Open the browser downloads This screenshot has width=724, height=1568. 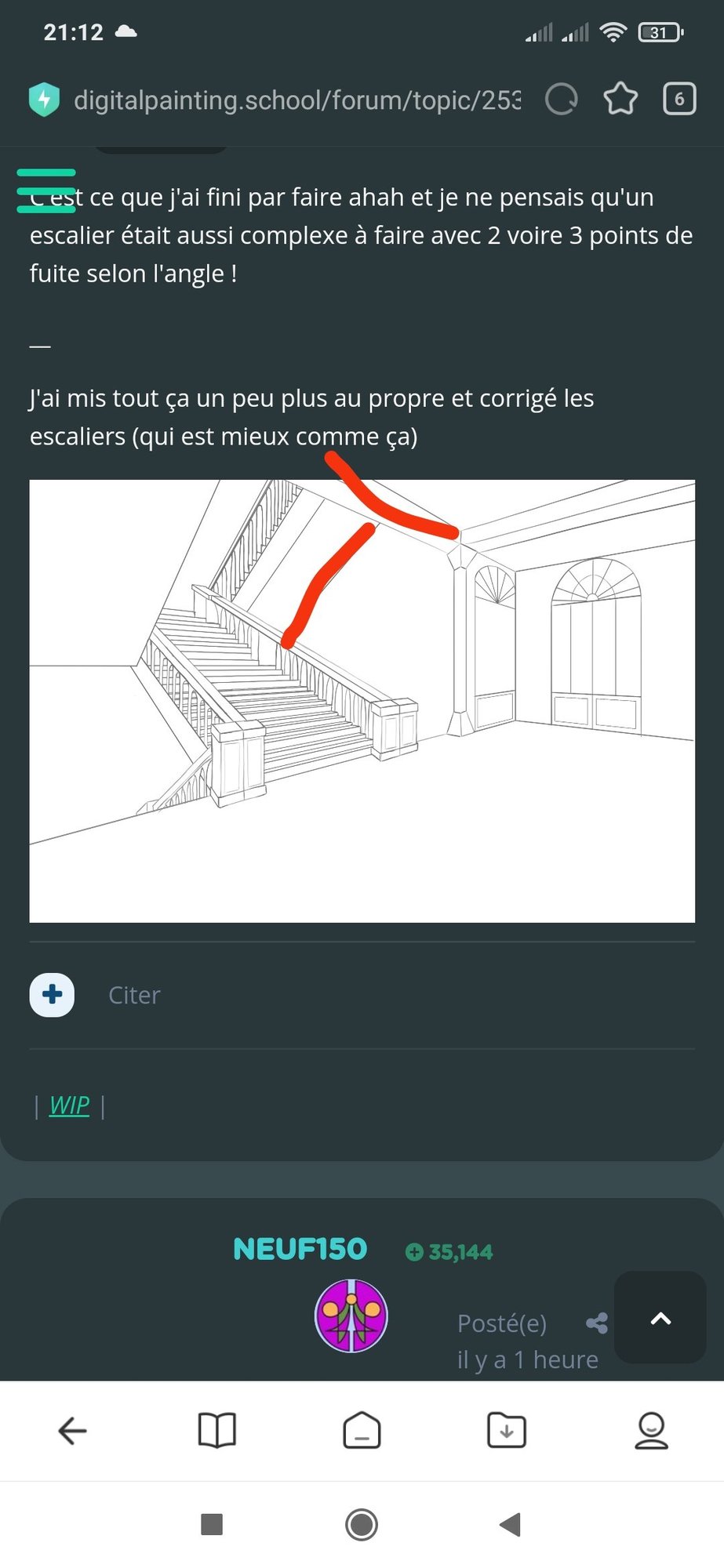point(507,1431)
